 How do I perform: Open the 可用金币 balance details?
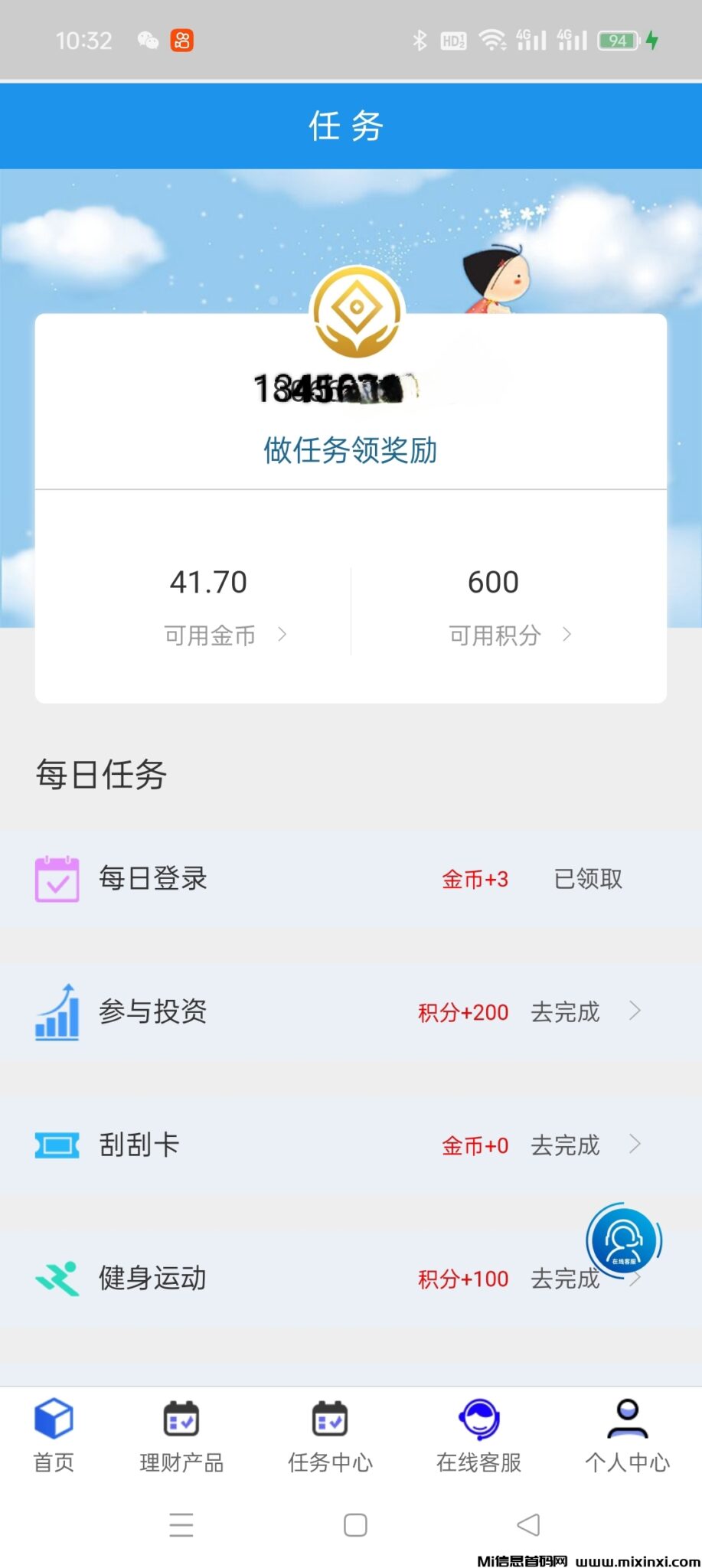(225, 635)
